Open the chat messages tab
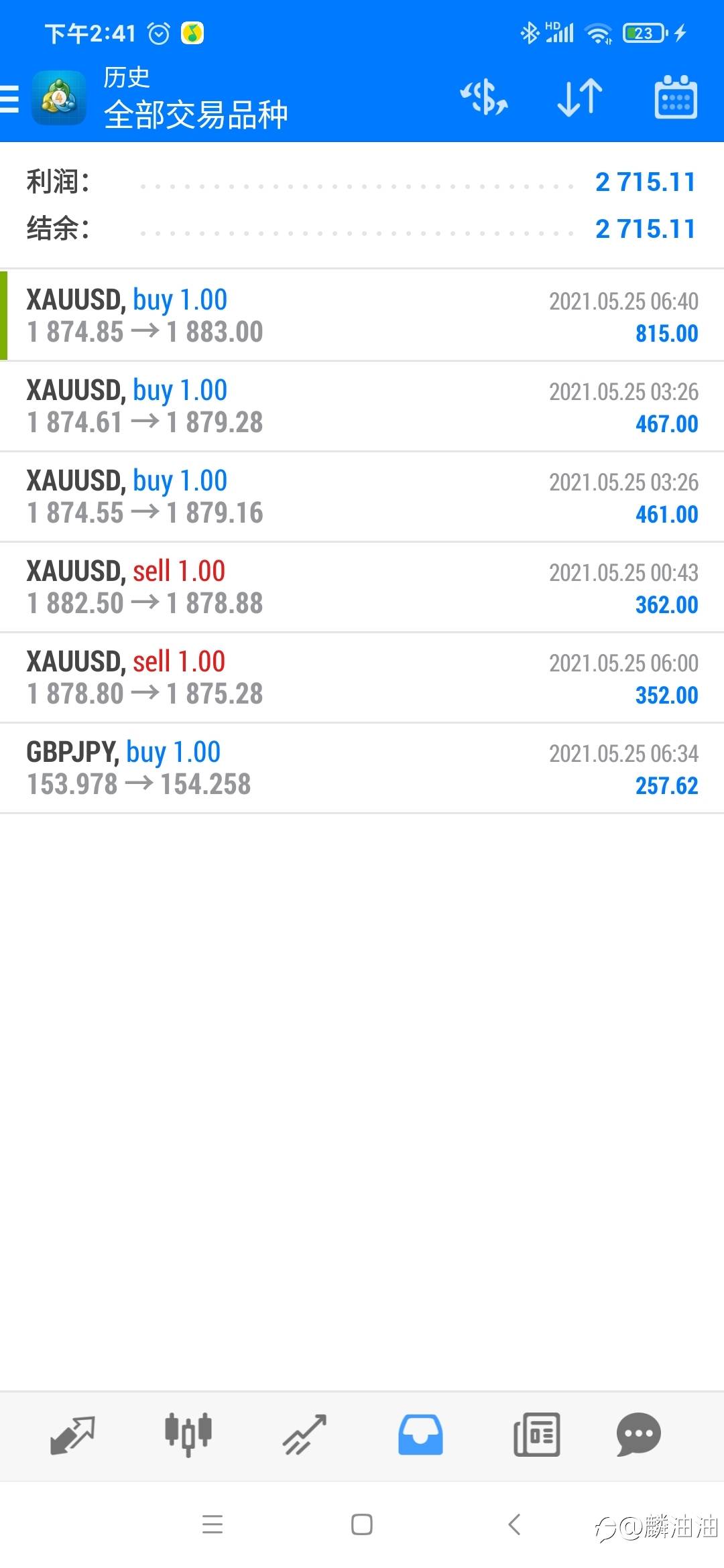 (x=638, y=1435)
